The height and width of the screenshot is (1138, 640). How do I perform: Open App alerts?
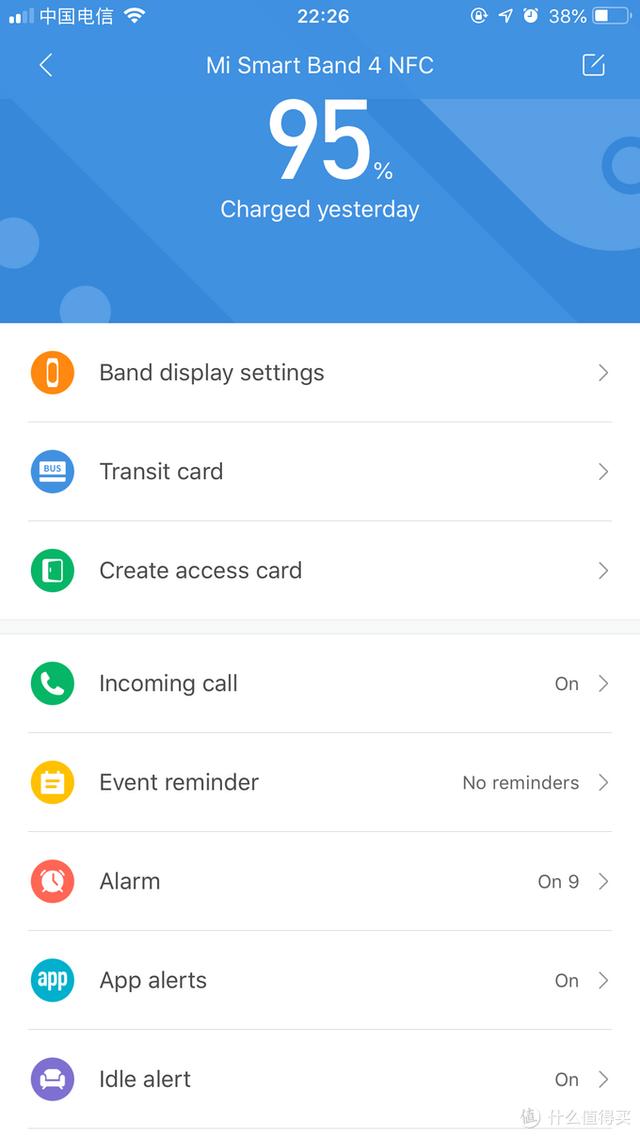(x=320, y=980)
